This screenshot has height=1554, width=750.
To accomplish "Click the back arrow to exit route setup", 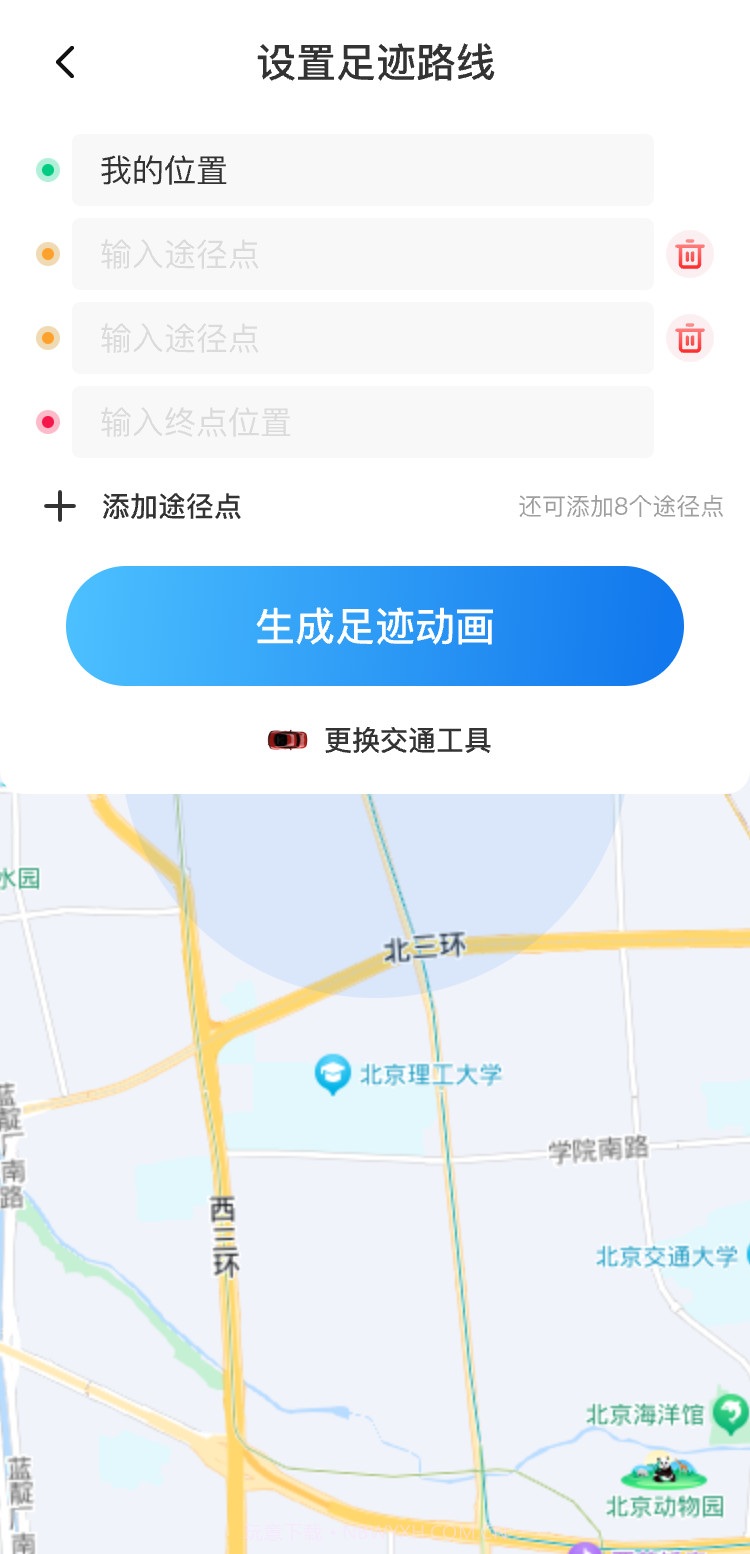I will point(65,62).
